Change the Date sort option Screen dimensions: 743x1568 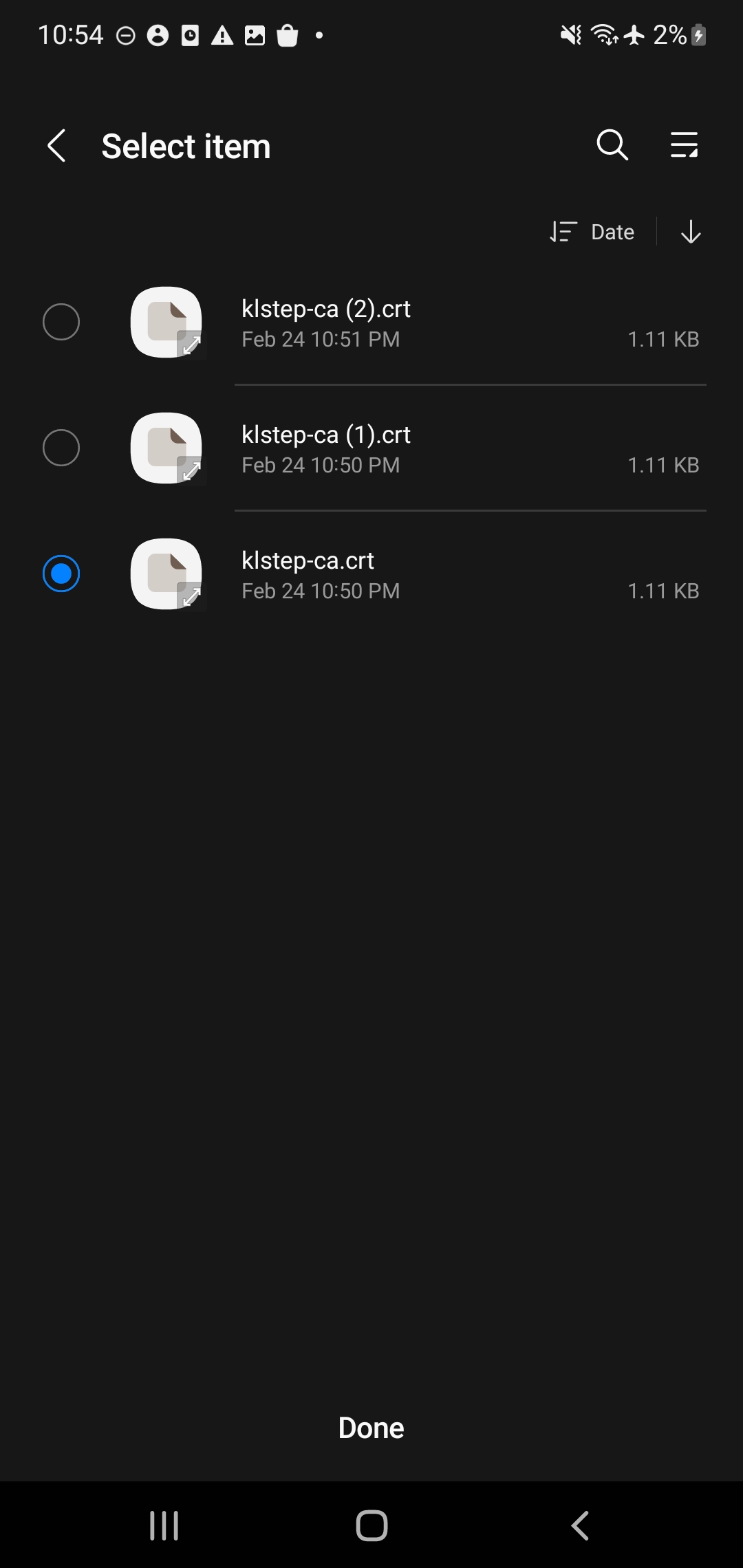[593, 232]
